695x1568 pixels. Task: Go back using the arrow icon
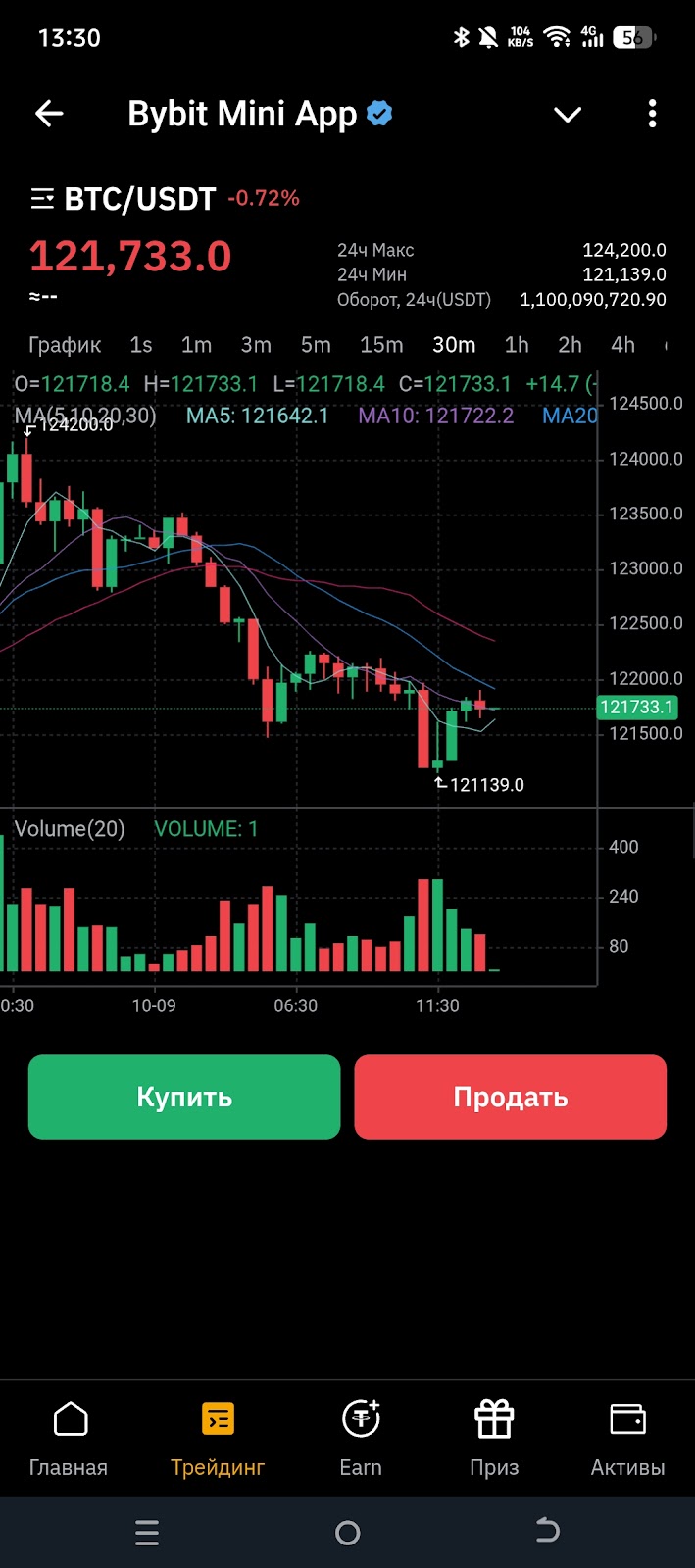click(49, 114)
